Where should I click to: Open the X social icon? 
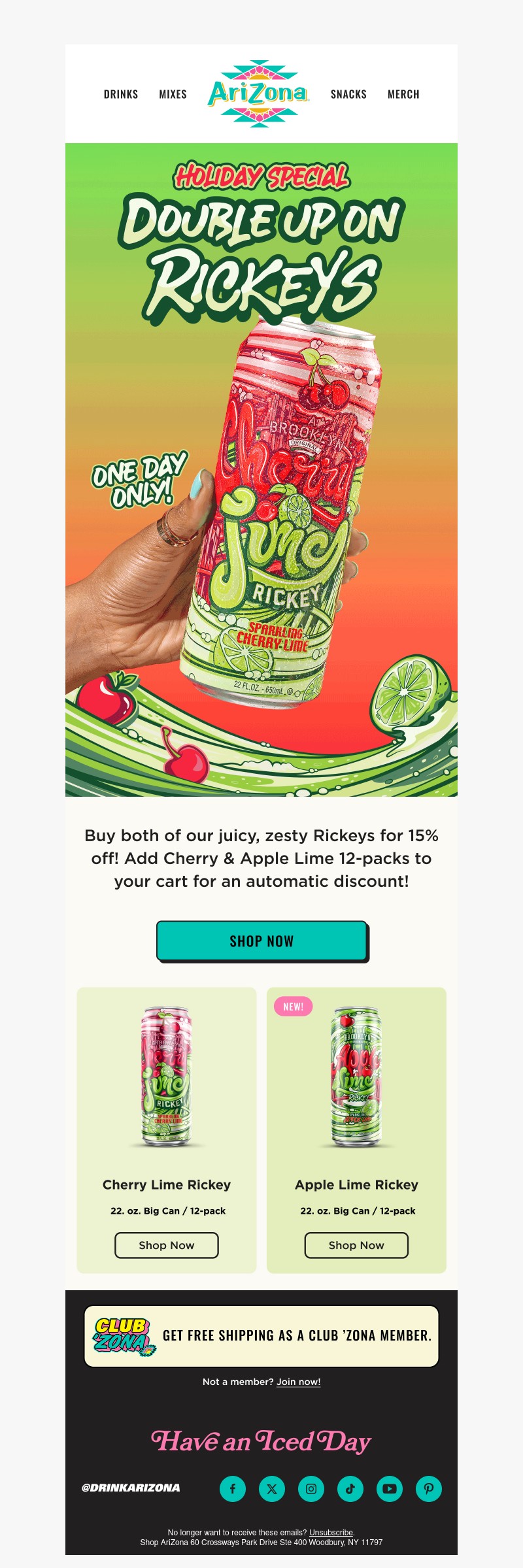pyautogui.click(x=272, y=1489)
